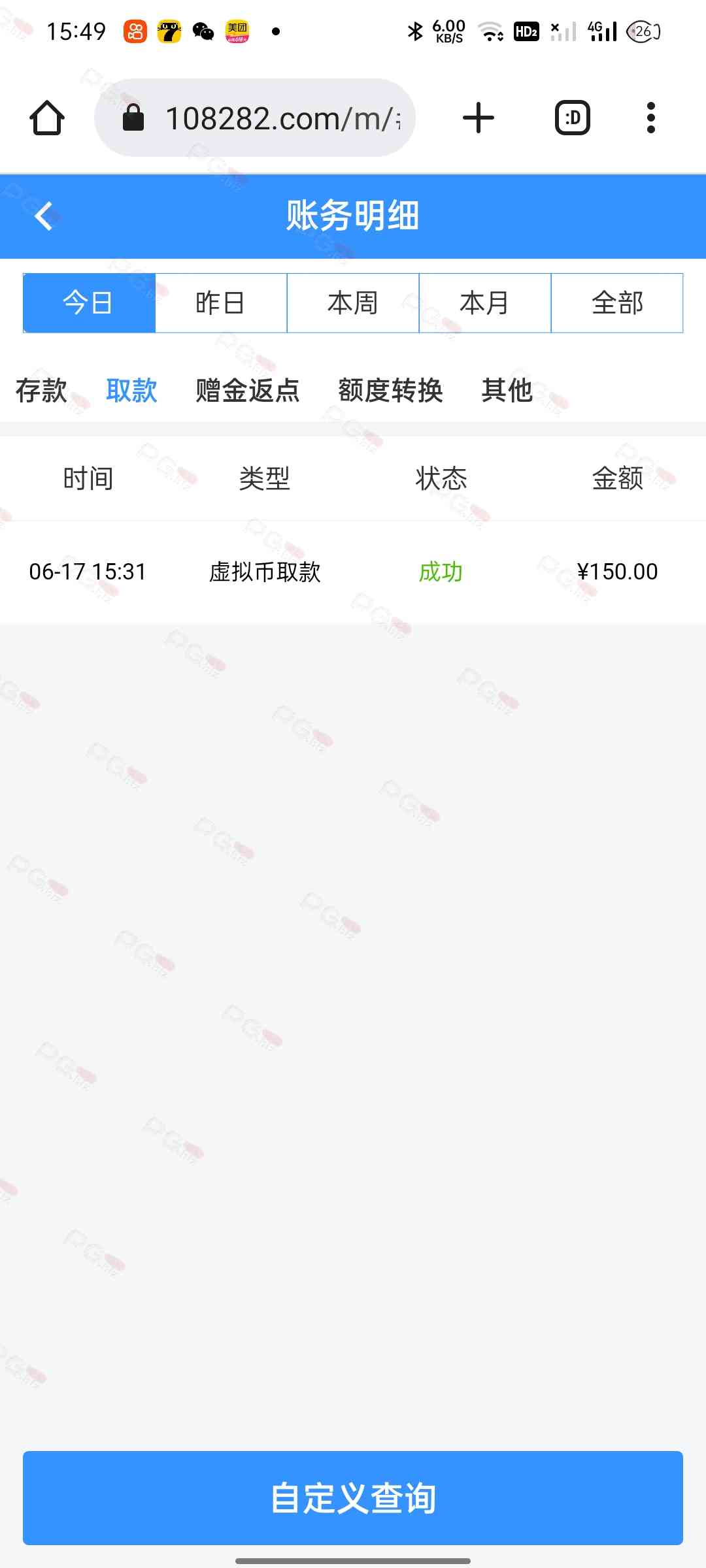This screenshot has width=706, height=1568.
Task: Switch to 昨日 records
Action: pos(221,303)
